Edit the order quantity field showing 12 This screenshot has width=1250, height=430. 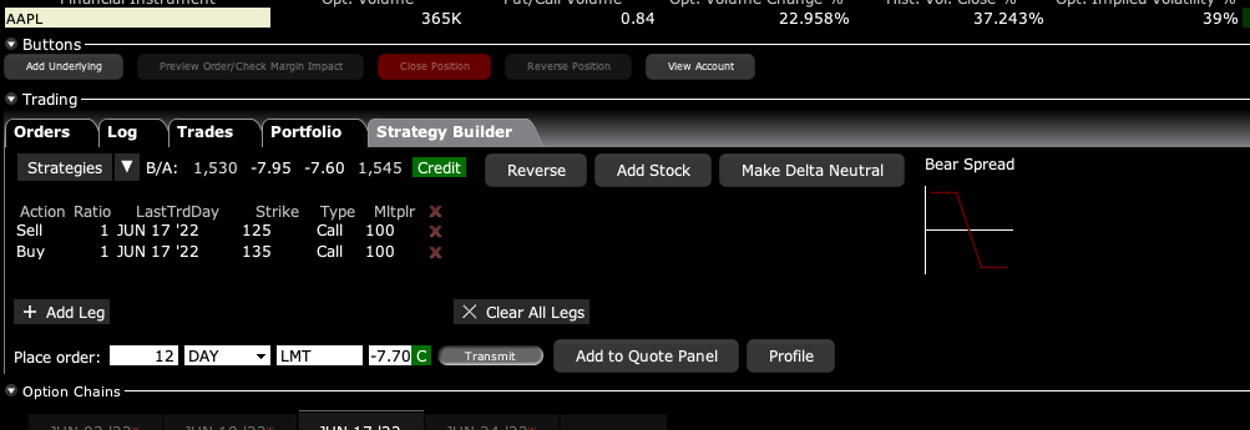point(144,356)
